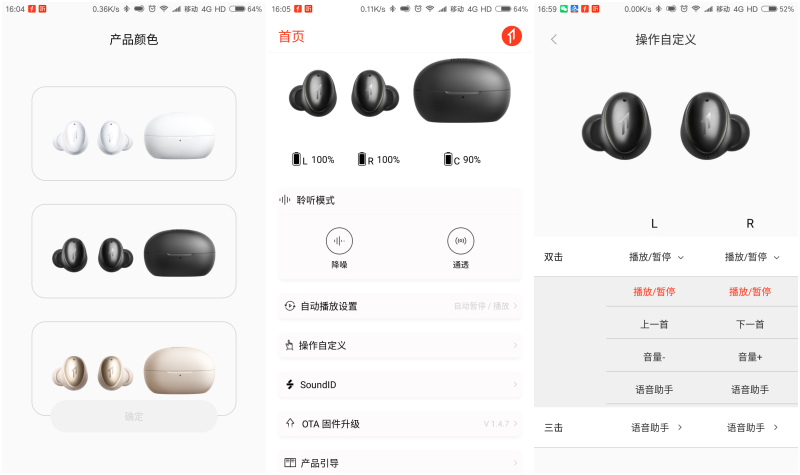The image size is (800, 475).
Task: Enable 降噪 noise cancelling mode
Action: (339, 241)
